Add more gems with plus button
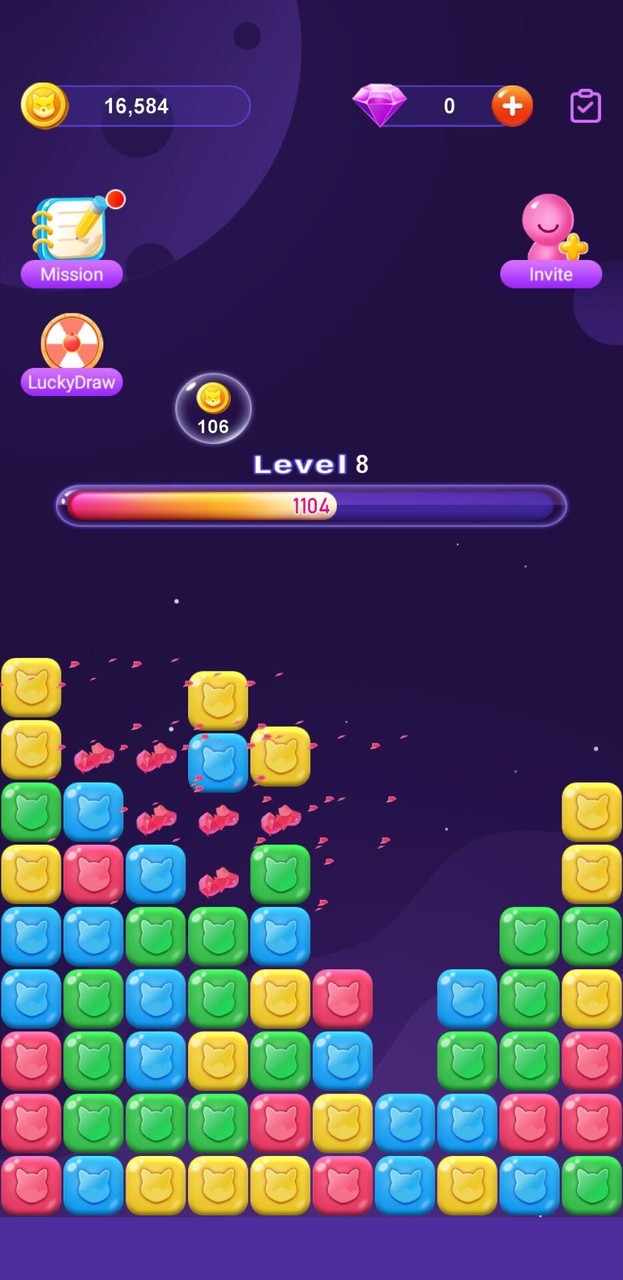 click(512, 106)
